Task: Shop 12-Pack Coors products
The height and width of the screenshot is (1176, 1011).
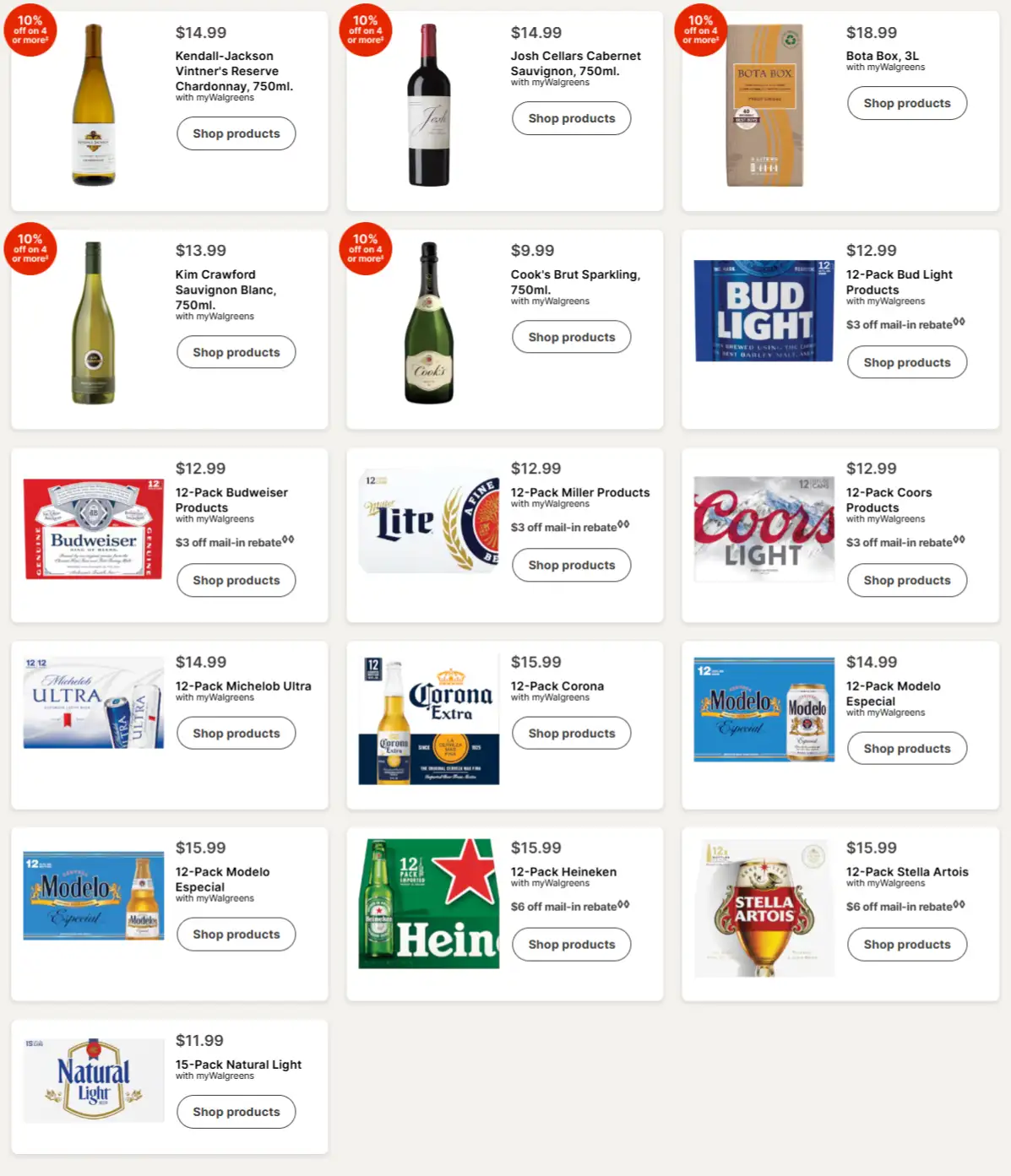Action: [x=906, y=580]
